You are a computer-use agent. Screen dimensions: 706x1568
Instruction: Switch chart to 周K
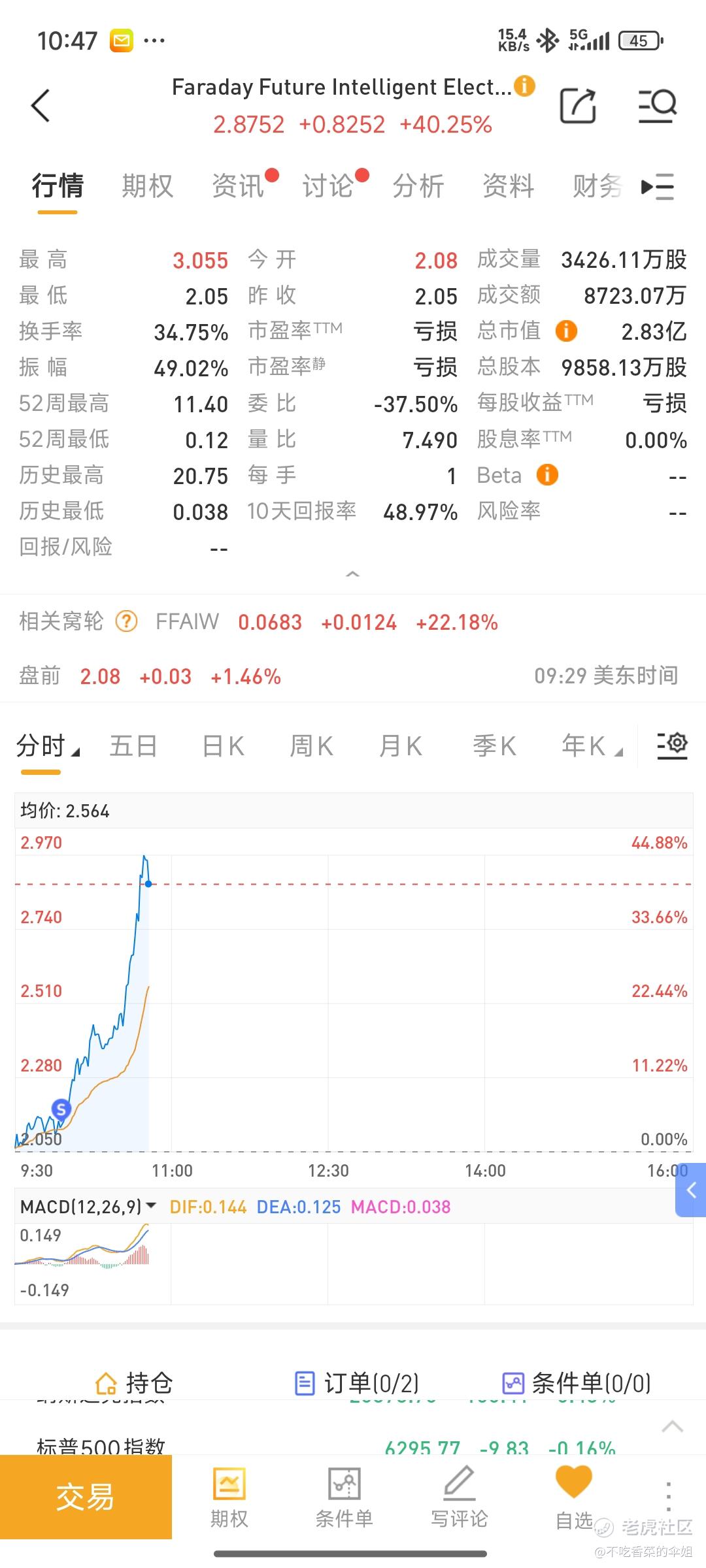(312, 746)
